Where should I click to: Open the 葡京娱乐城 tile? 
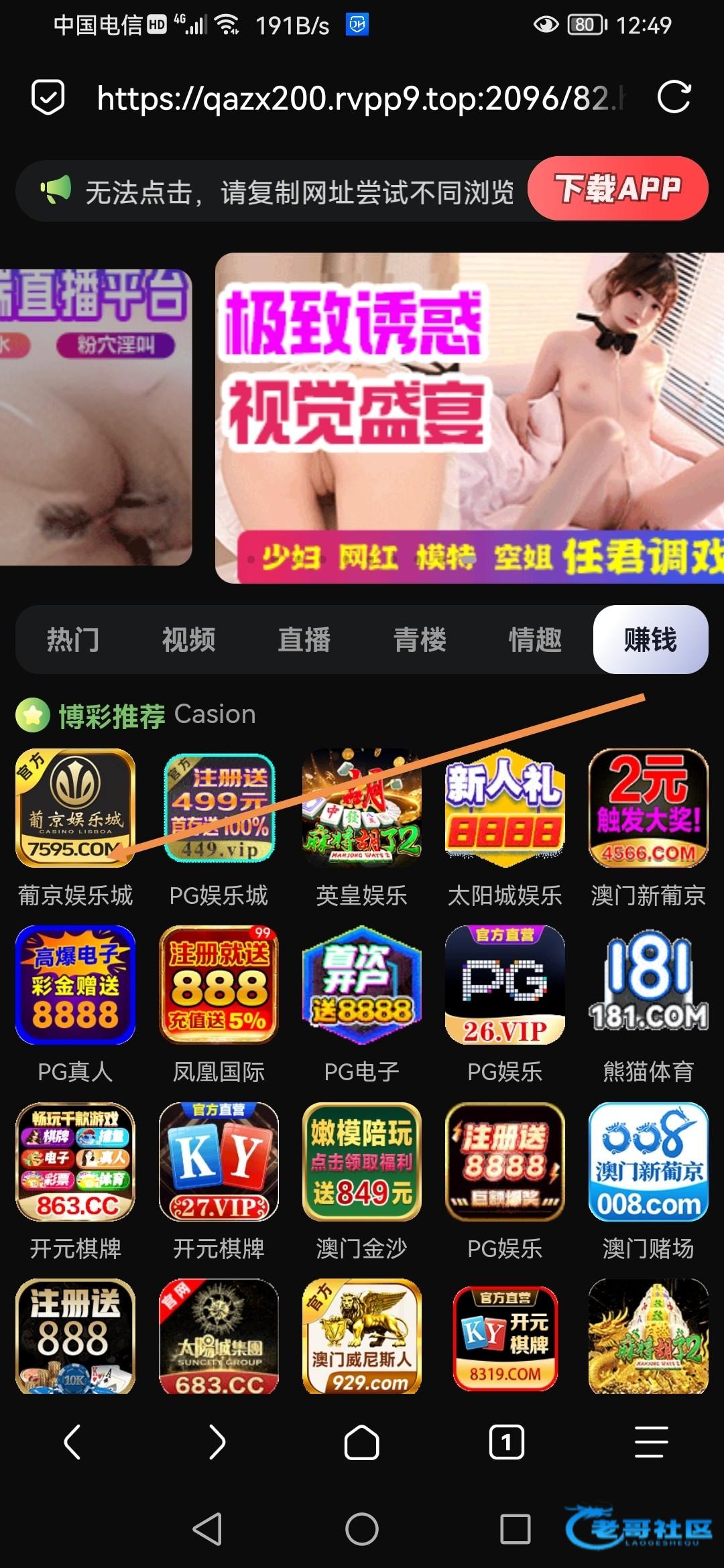[x=76, y=807]
